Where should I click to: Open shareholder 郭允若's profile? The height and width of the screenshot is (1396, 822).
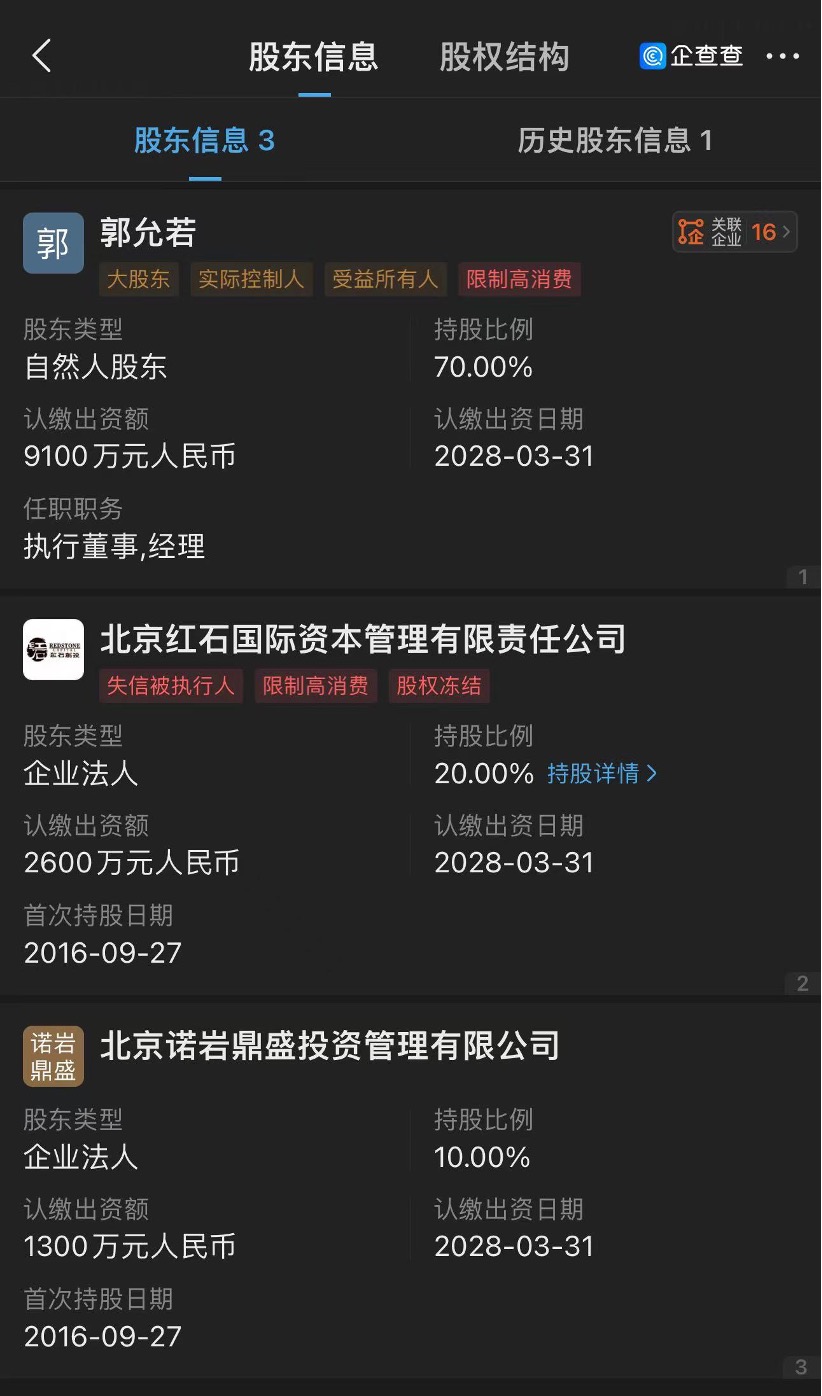click(x=148, y=233)
